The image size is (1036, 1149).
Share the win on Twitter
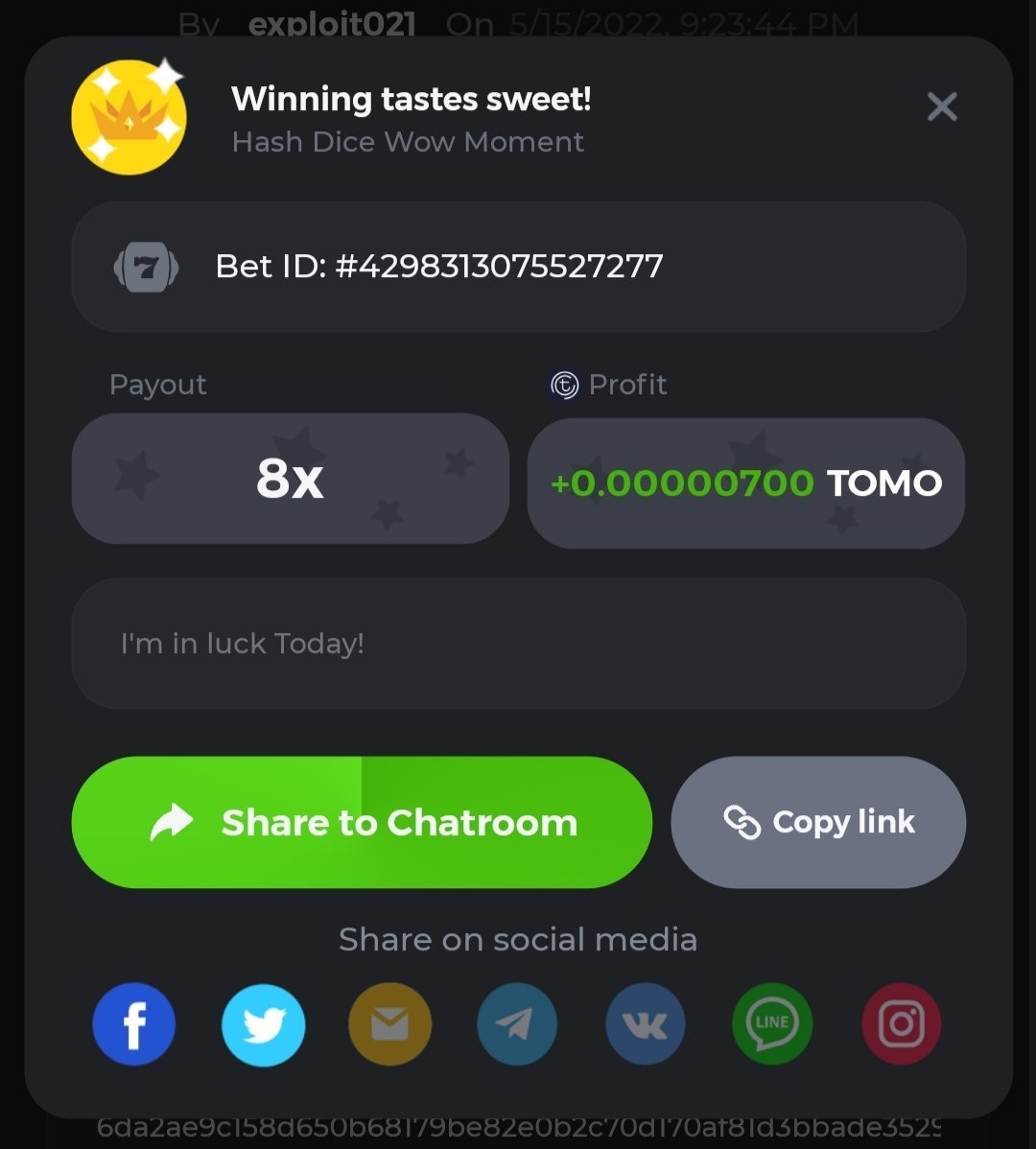click(263, 1024)
